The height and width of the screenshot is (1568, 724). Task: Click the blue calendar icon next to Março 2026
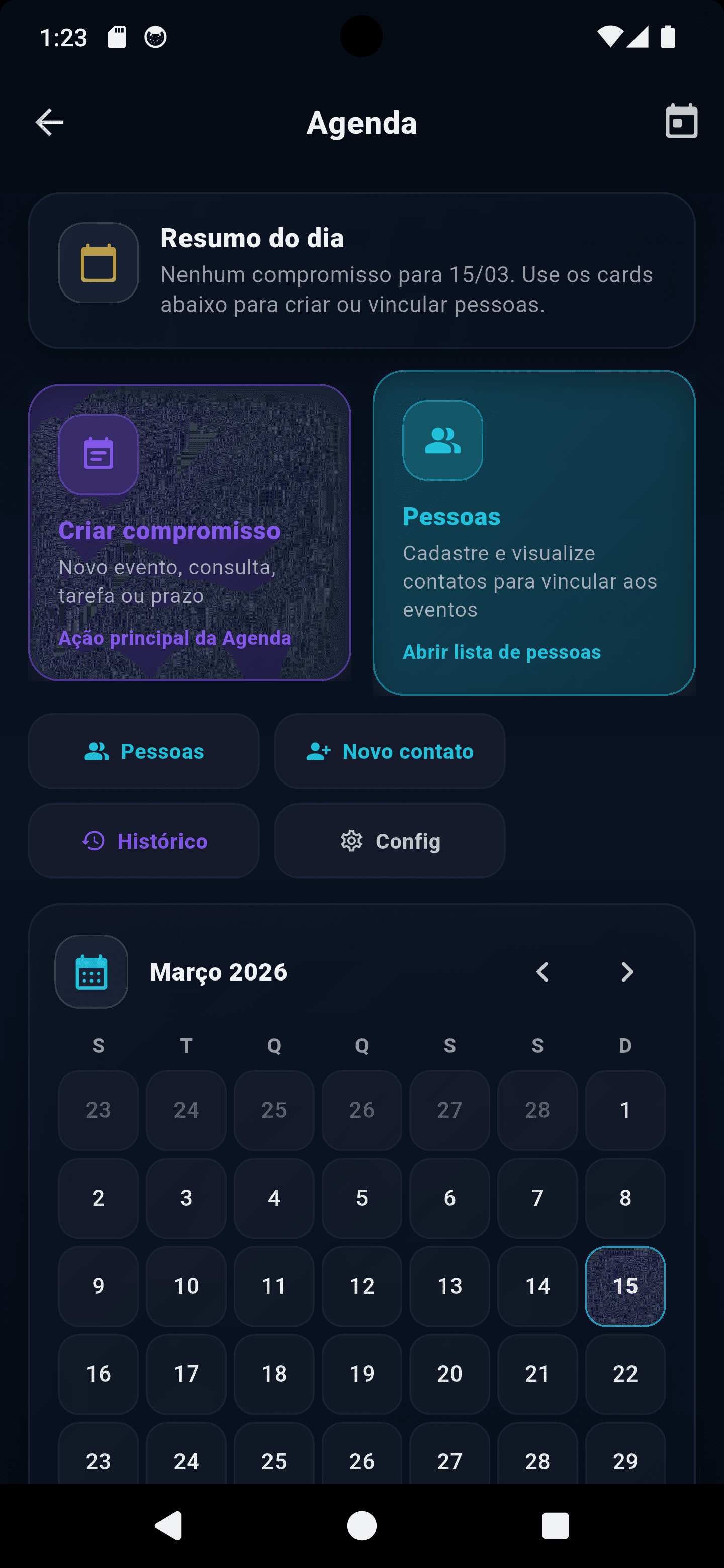(92, 971)
